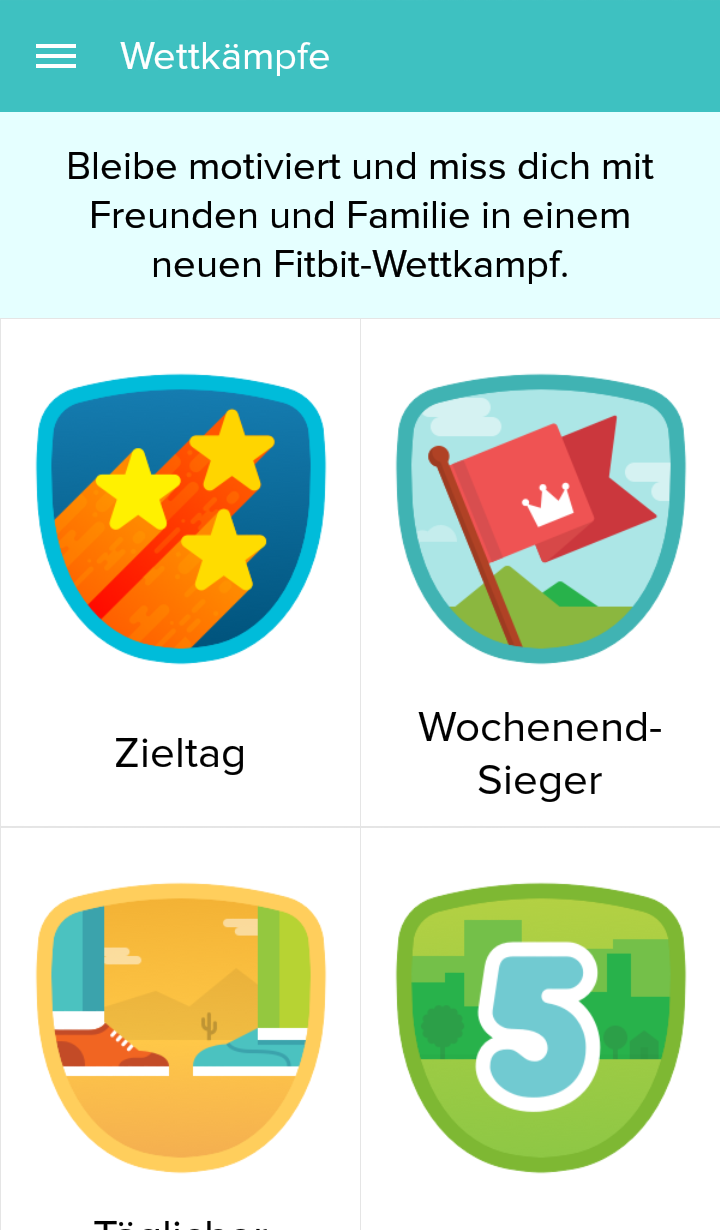
Task: Choose the shoes badge daily challenge
Action: pos(180,1029)
